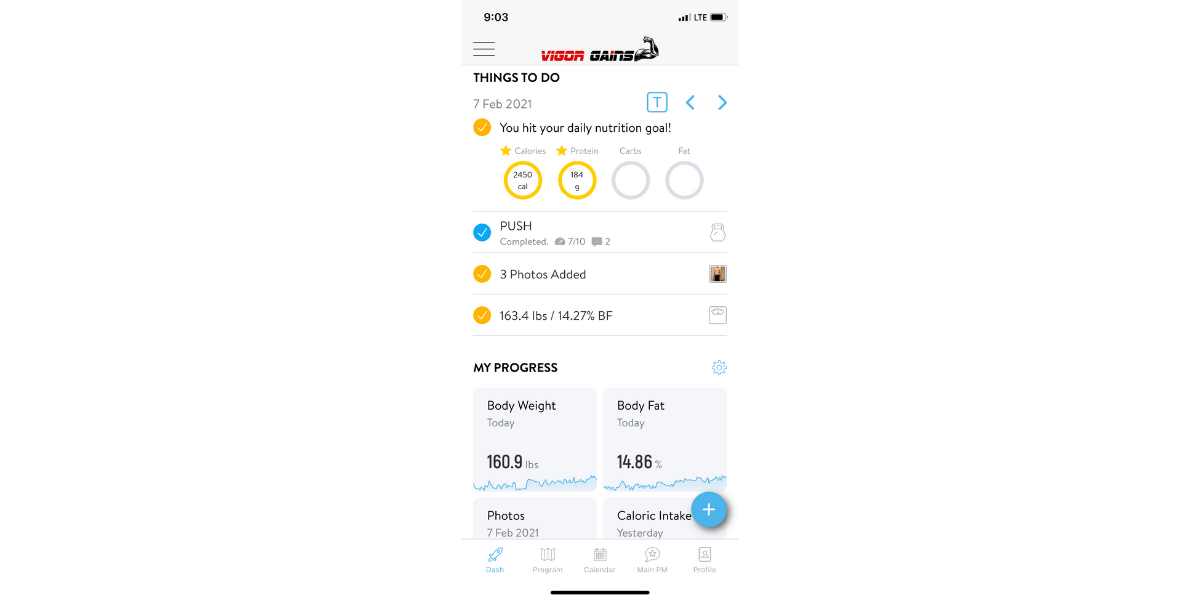Screen dimensions: 1200x600
Task: Go to the previous day
Action: 690,102
